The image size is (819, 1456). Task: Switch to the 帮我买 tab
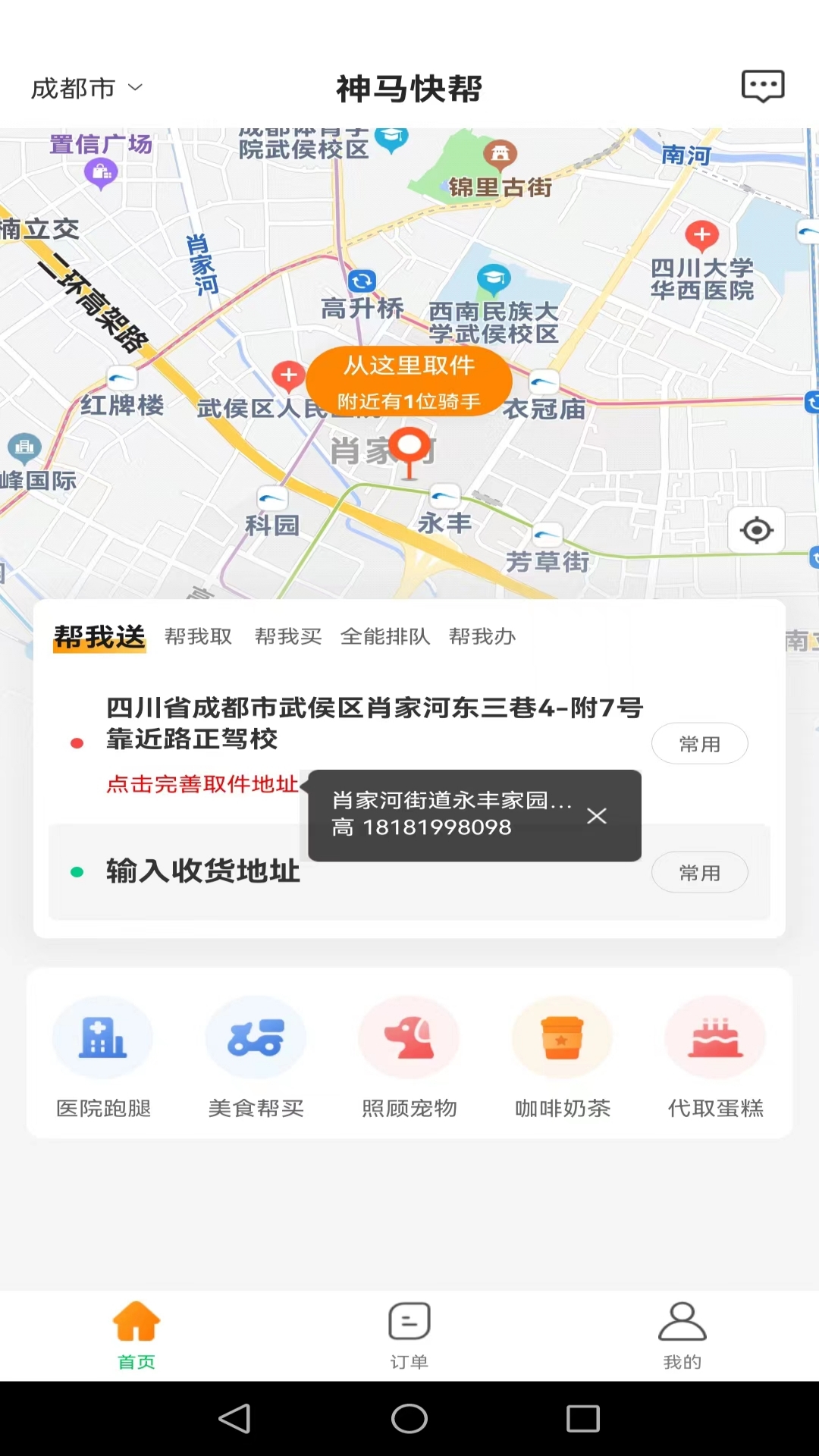tap(287, 636)
